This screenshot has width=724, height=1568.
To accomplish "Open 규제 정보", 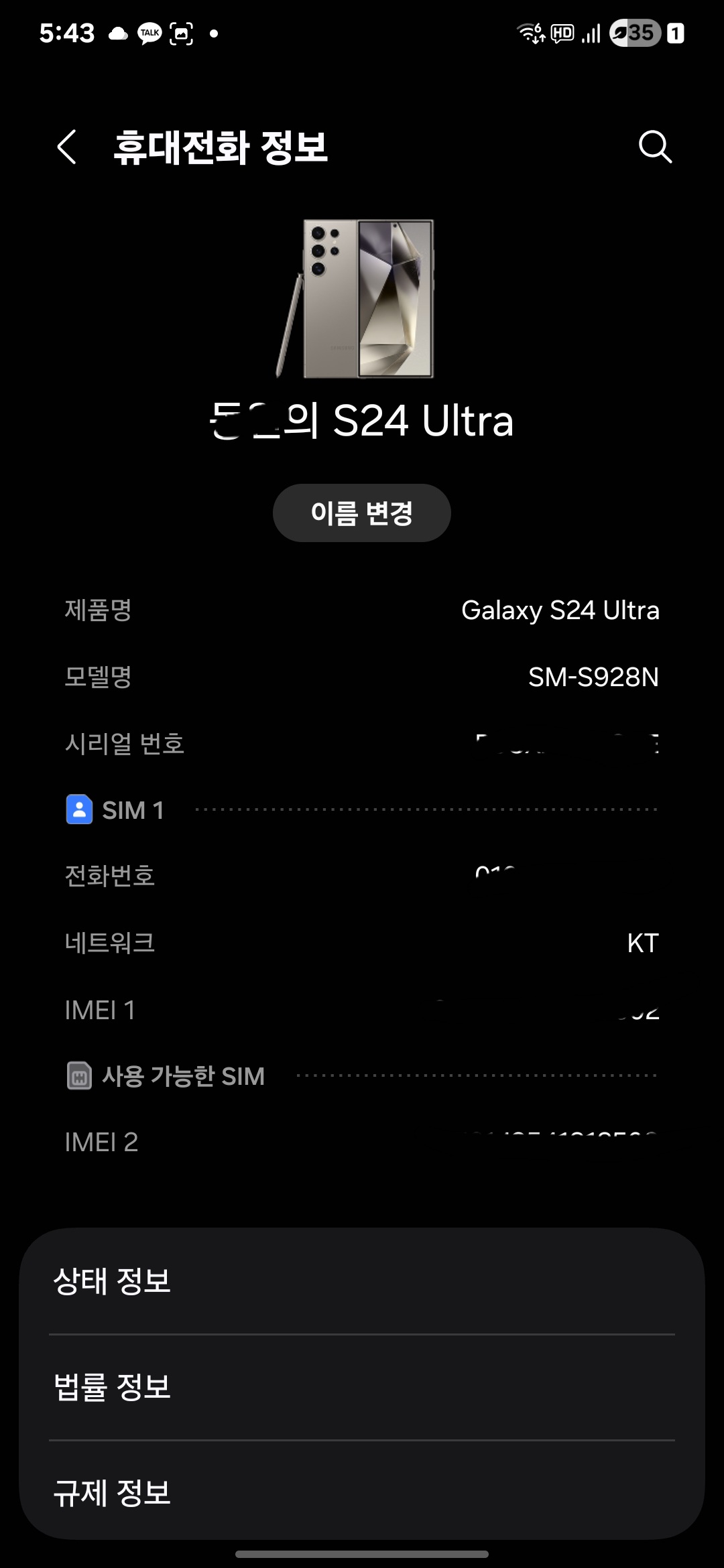I will point(362,1492).
